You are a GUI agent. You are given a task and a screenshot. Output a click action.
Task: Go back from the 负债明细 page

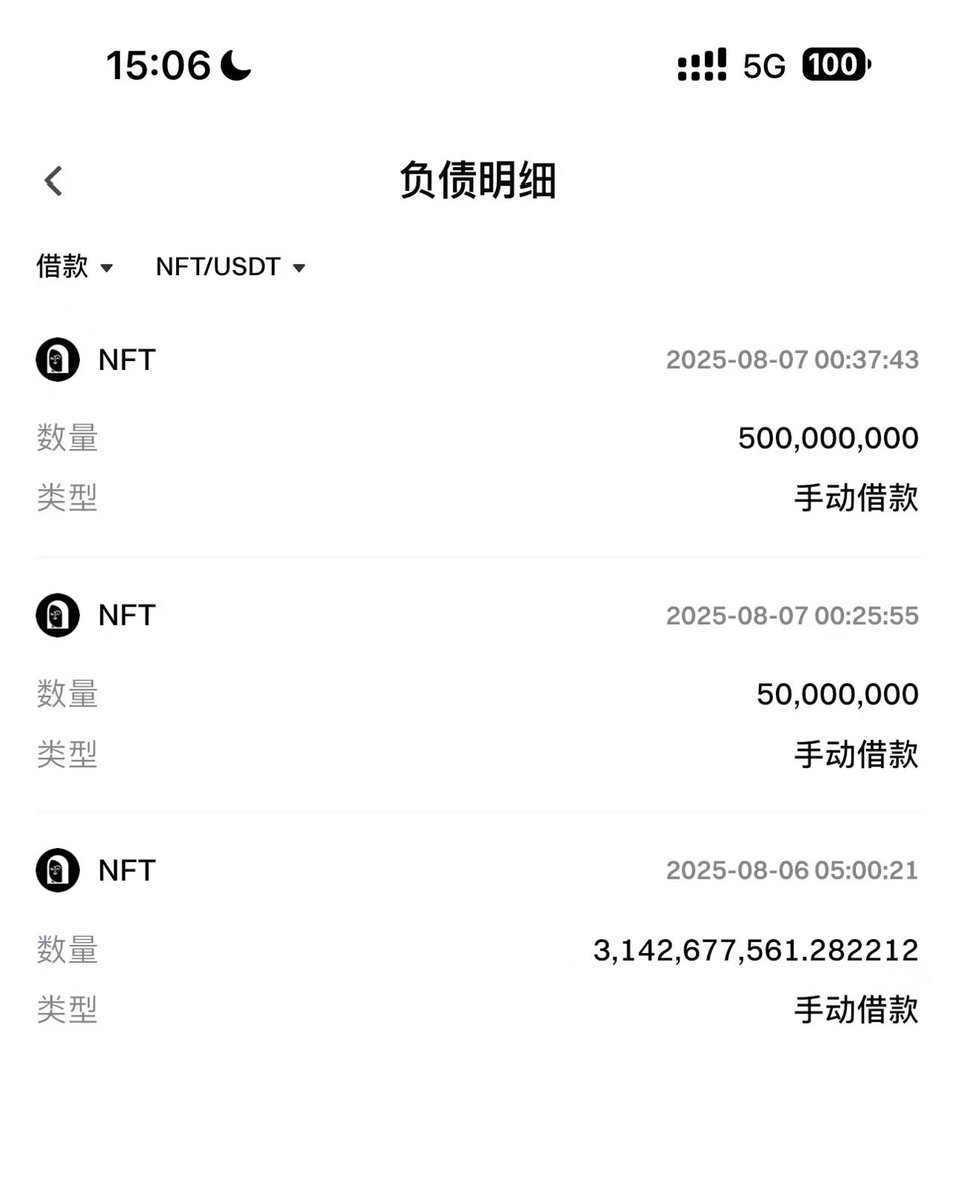click(54, 181)
